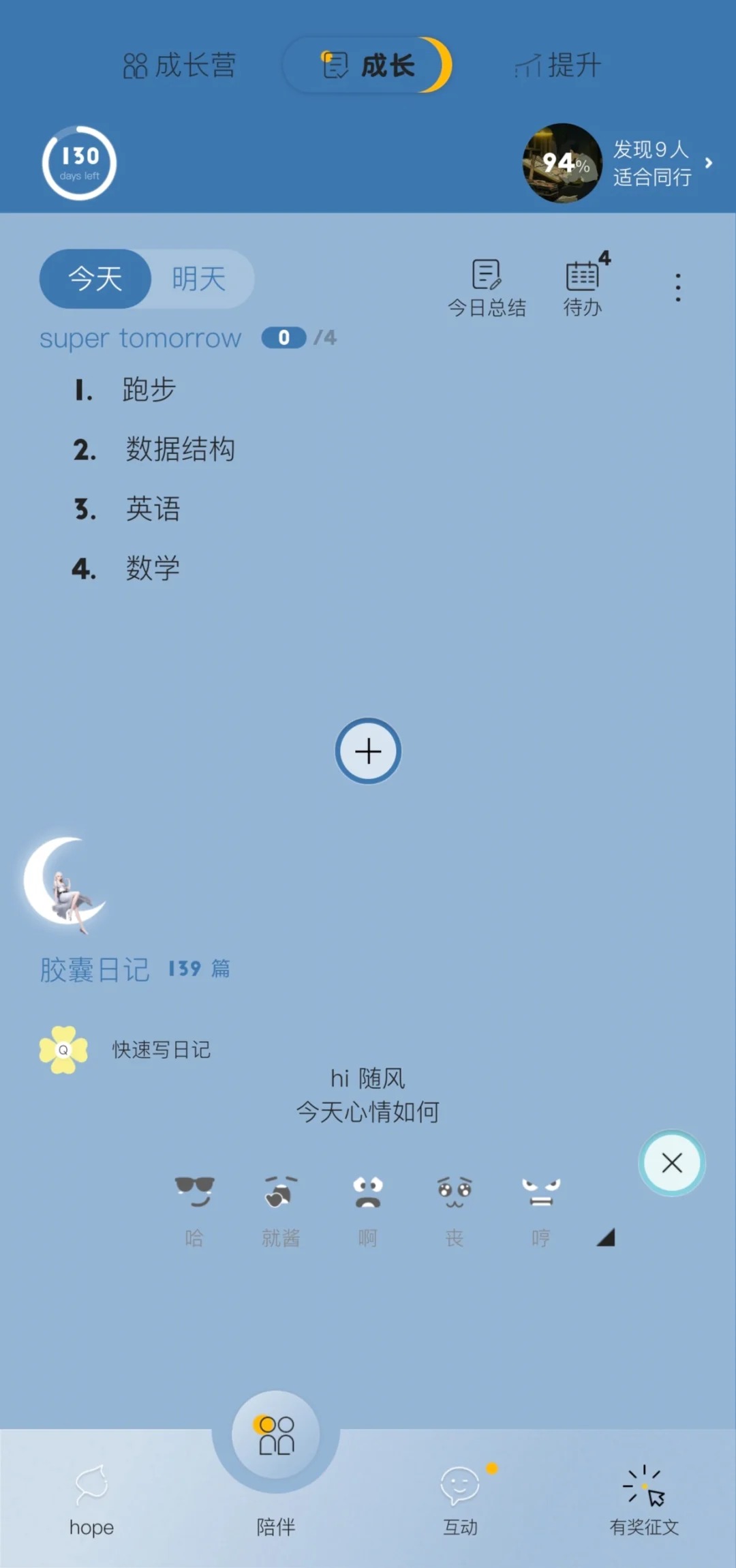Open the 数学 task
The image size is (736, 1568).
pyautogui.click(x=153, y=569)
